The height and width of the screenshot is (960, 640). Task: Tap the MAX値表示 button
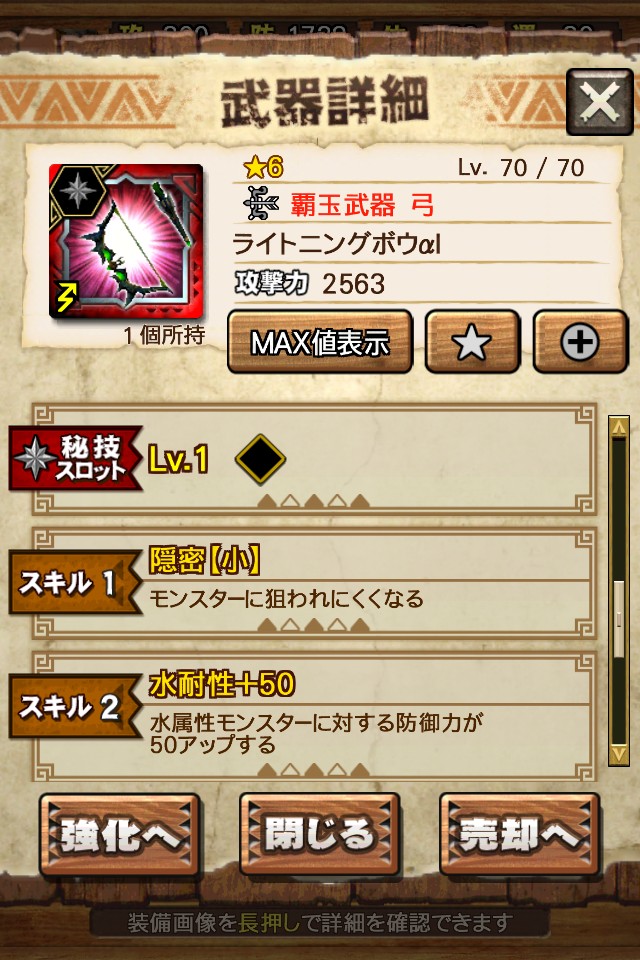click(320, 342)
